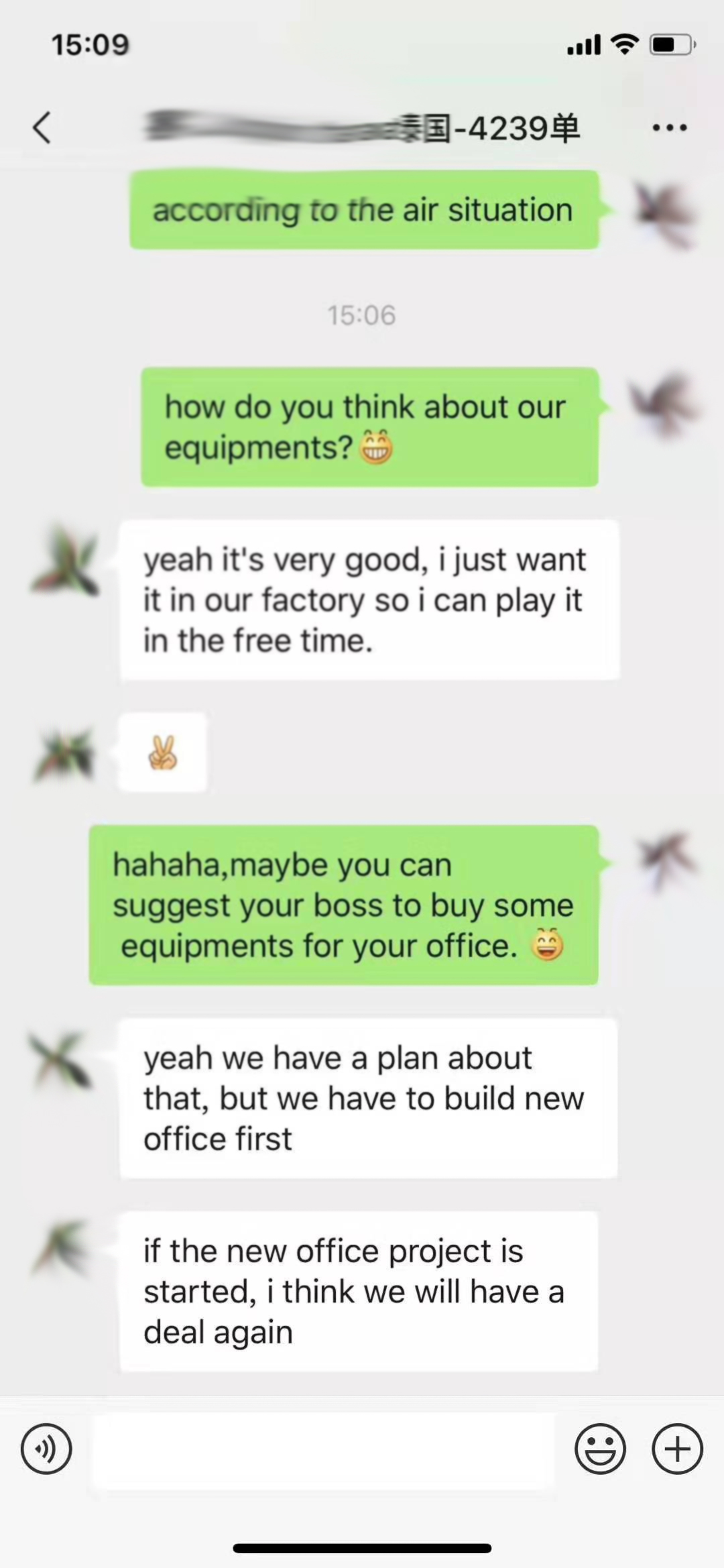Go back to the chat list

(42, 127)
